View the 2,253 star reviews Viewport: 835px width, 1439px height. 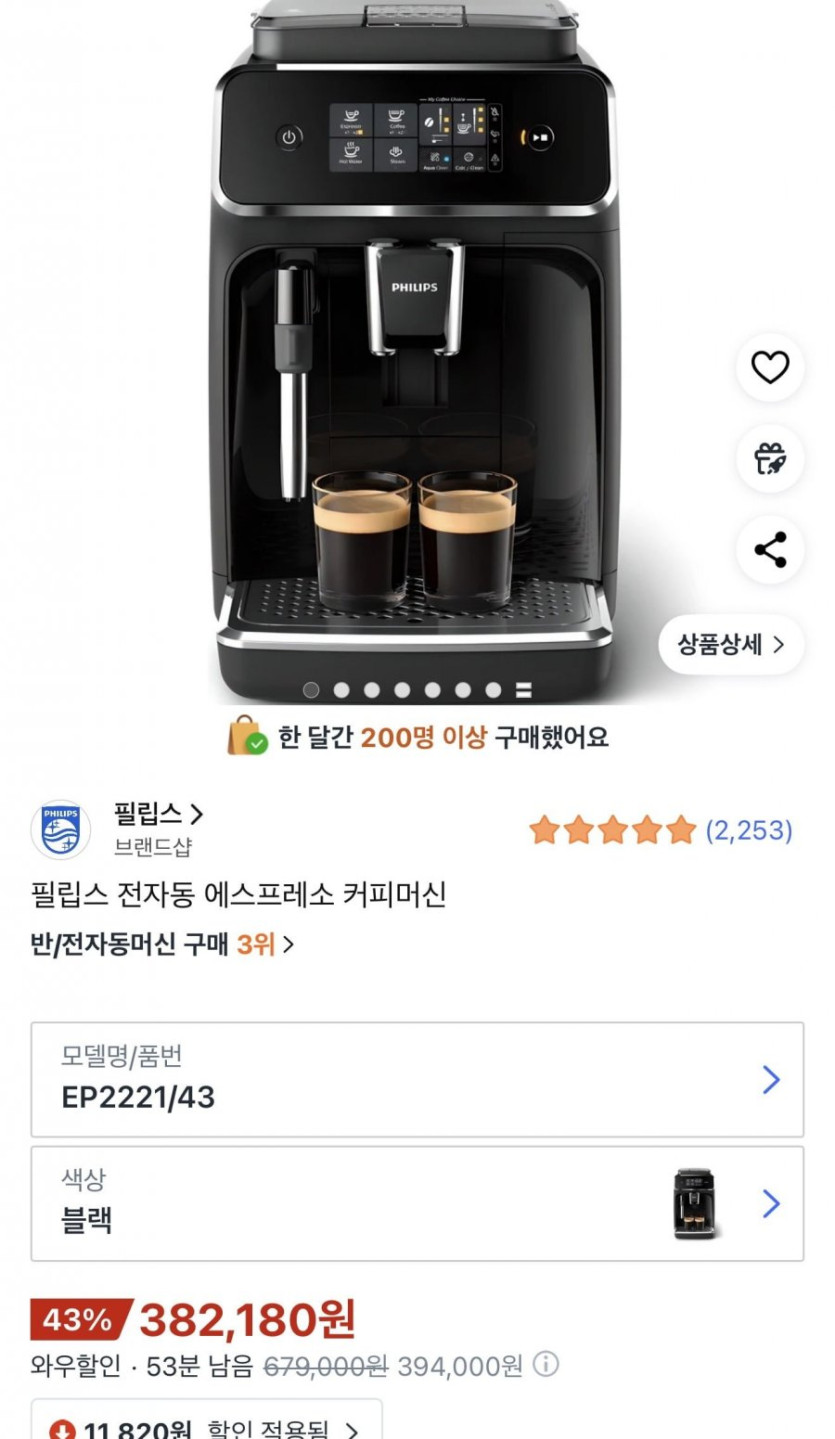[x=660, y=830]
